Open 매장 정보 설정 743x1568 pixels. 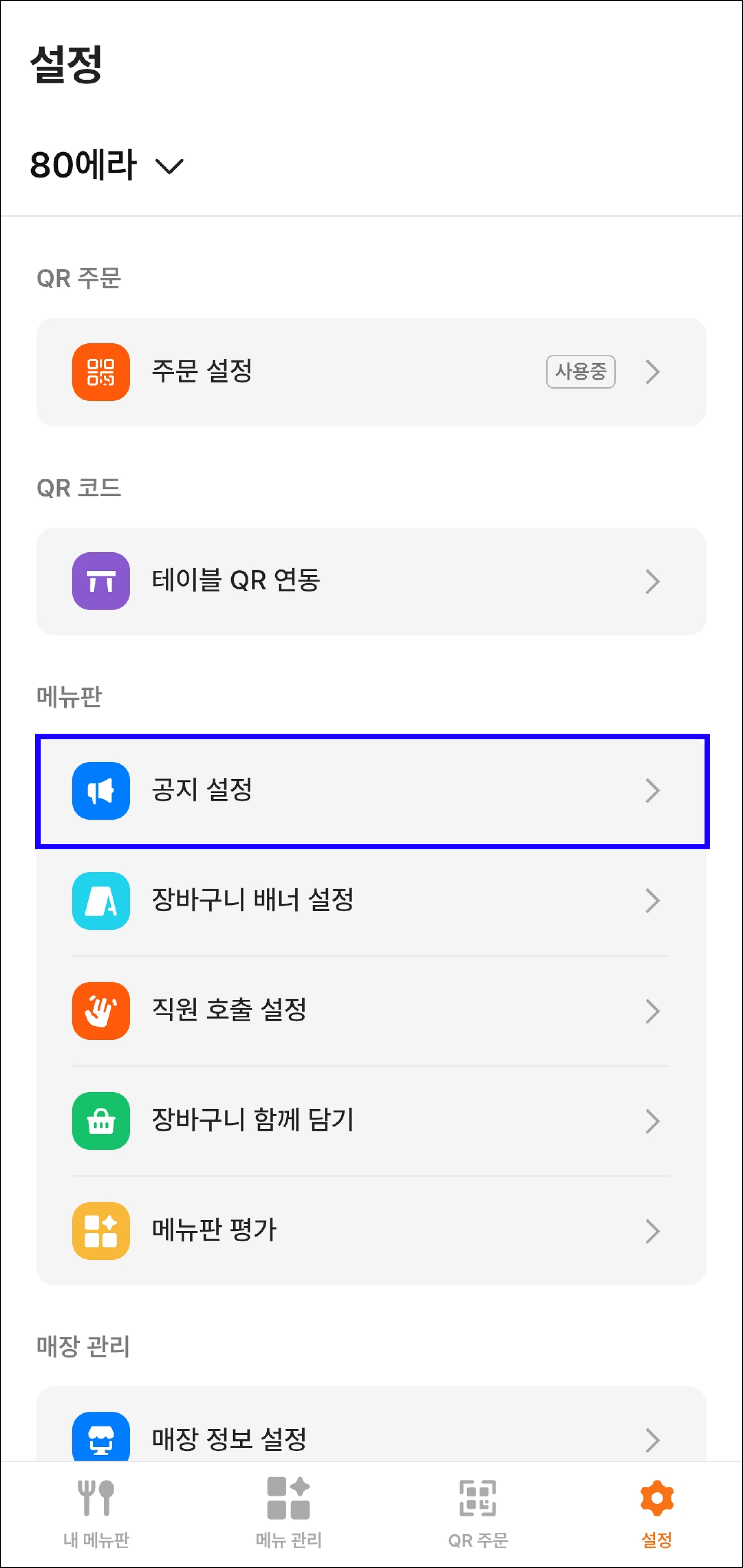coord(371,1438)
